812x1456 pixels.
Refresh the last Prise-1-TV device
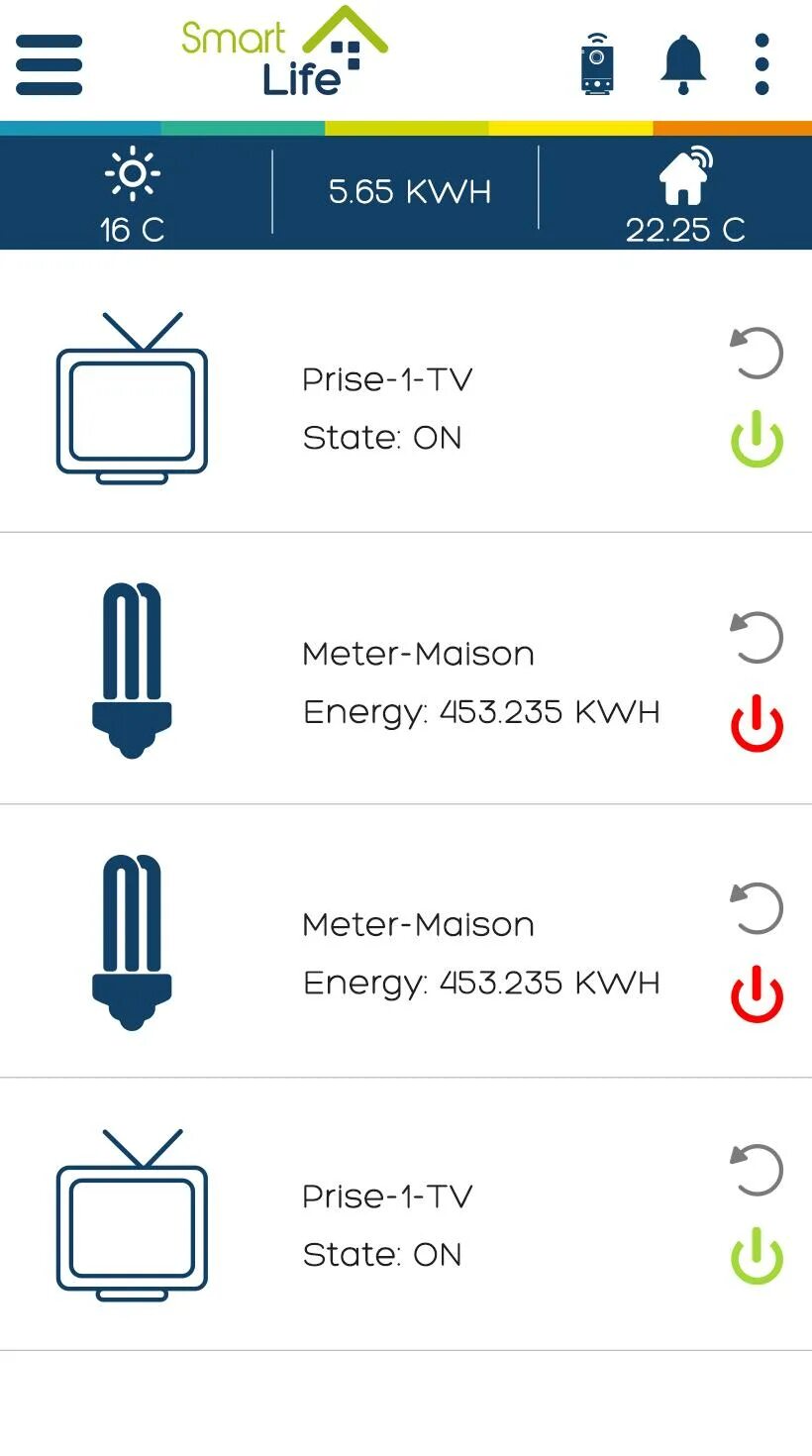(758, 1170)
